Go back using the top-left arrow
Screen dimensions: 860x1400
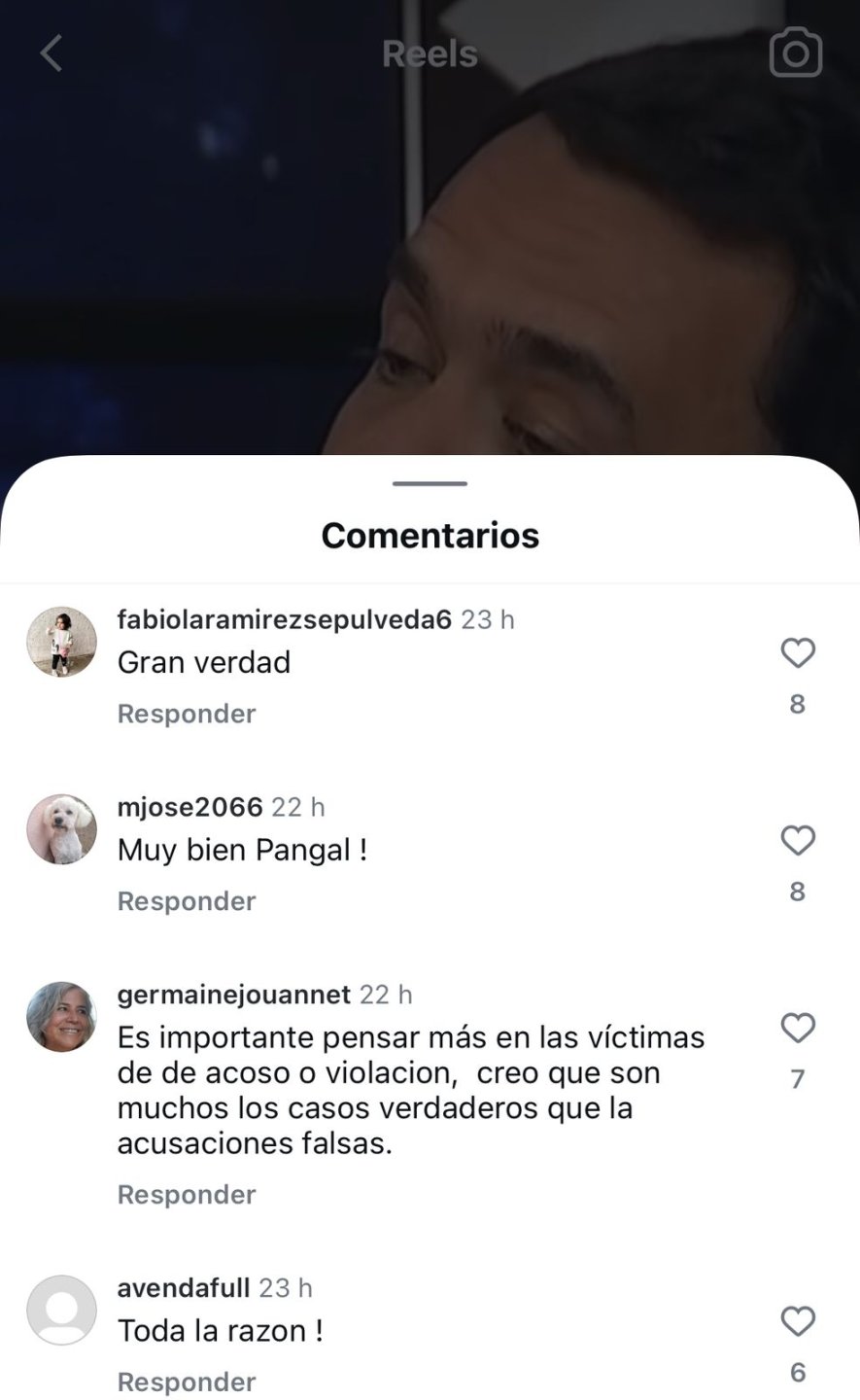pos(51,53)
